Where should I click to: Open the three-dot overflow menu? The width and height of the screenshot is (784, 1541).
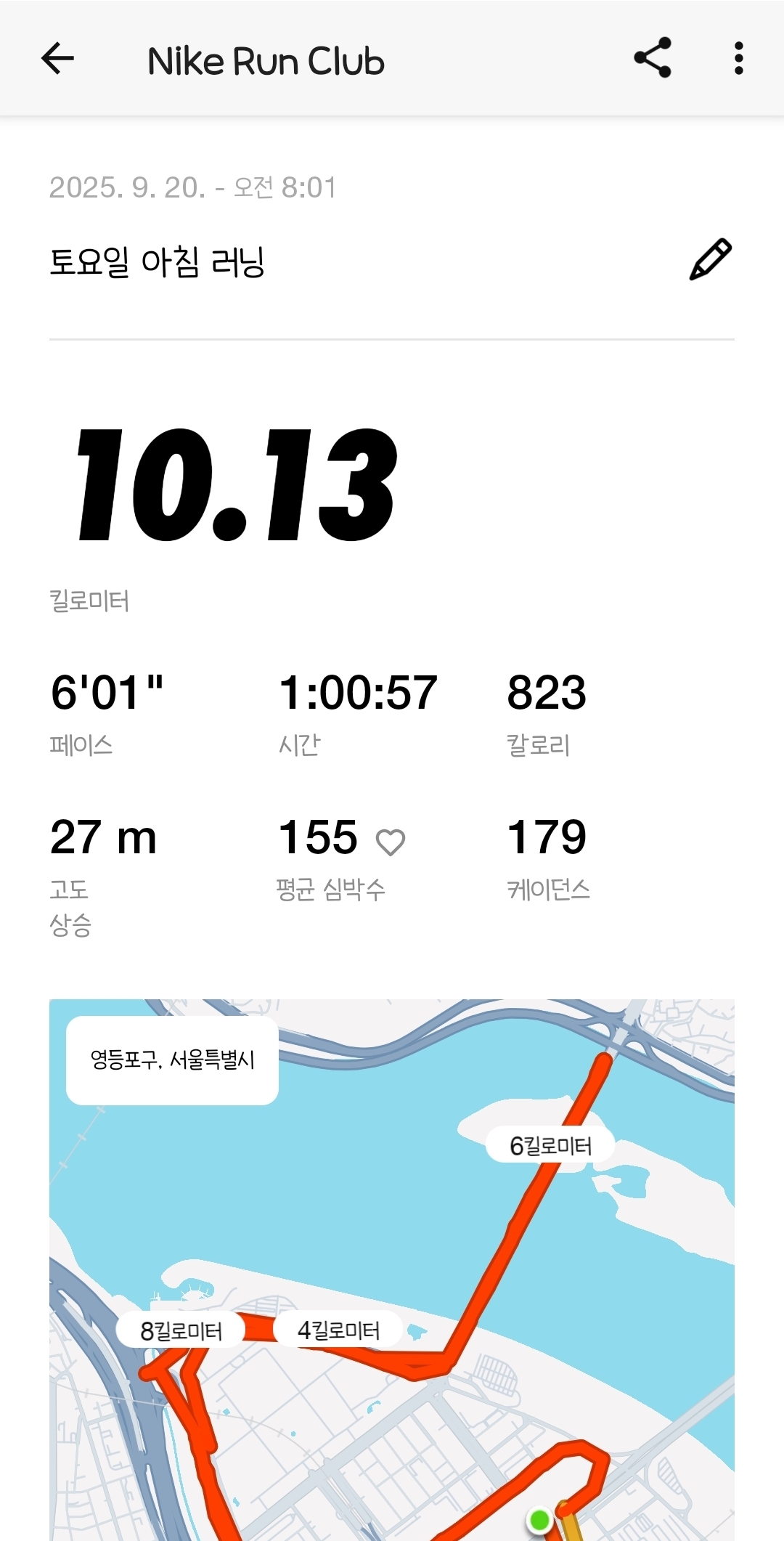pos(738,59)
